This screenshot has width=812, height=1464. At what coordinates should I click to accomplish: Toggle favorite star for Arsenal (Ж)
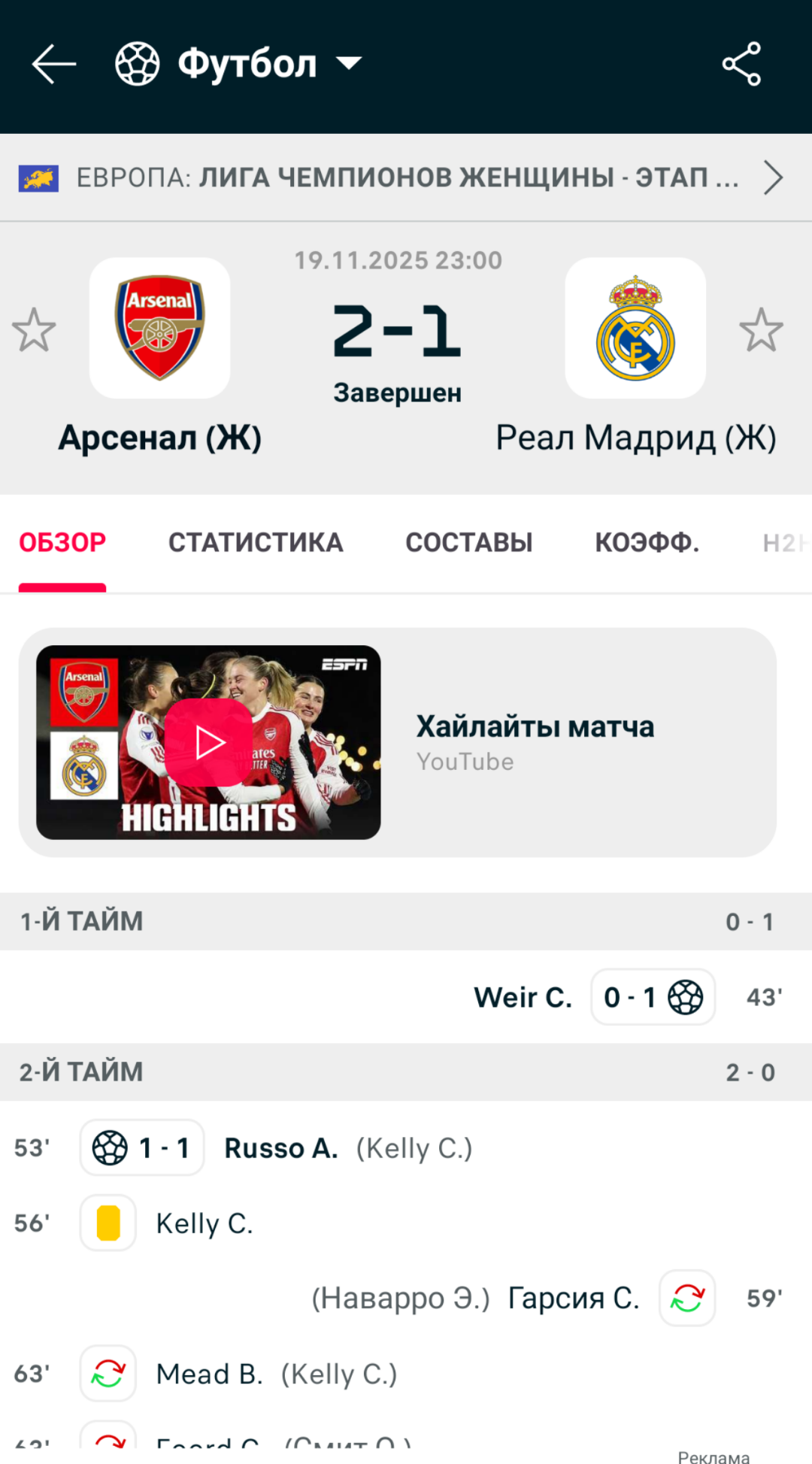[x=35, y=329]
